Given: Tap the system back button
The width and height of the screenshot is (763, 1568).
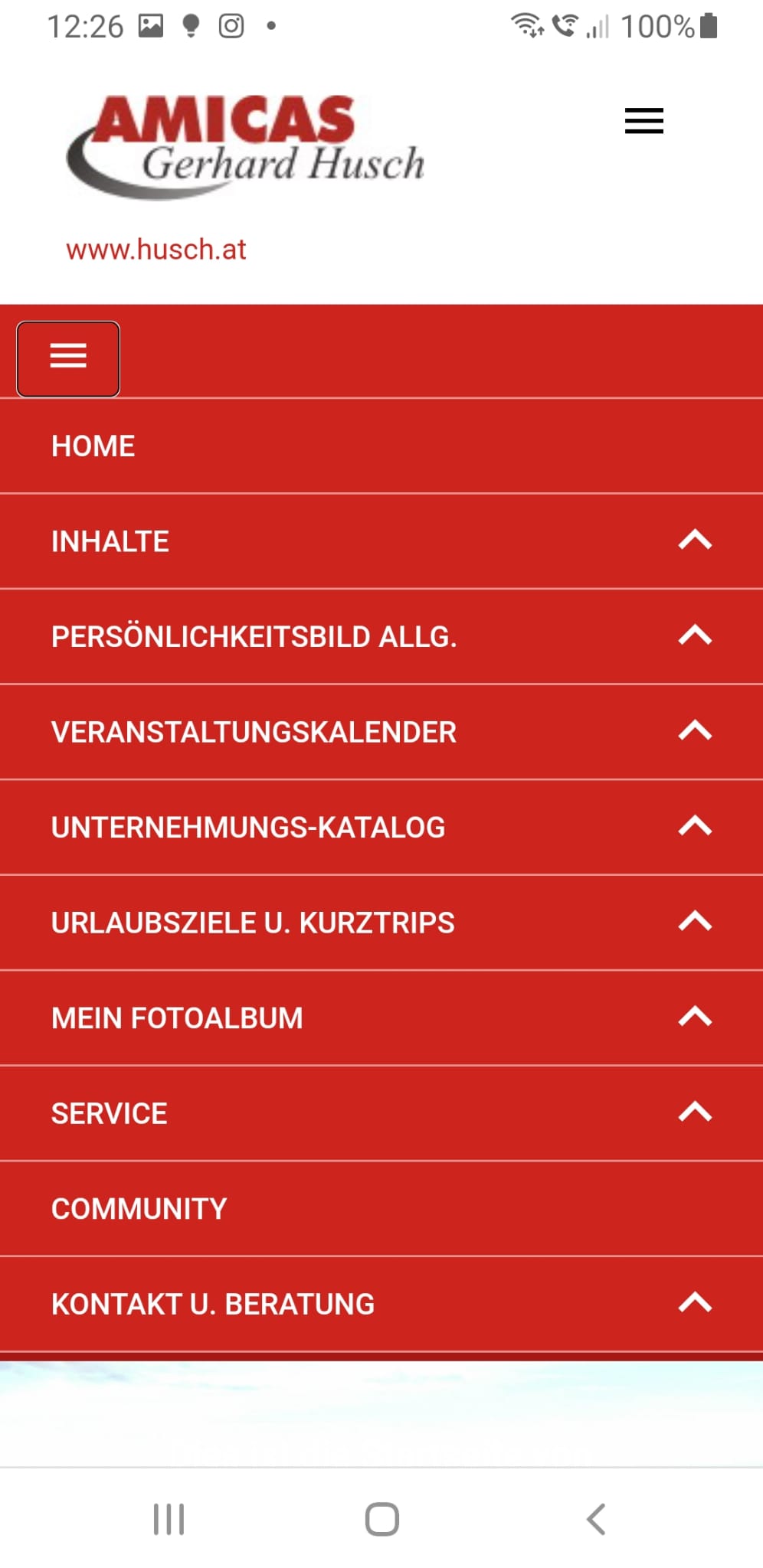Looking at the screenshot, I should tap(596, 1519).
